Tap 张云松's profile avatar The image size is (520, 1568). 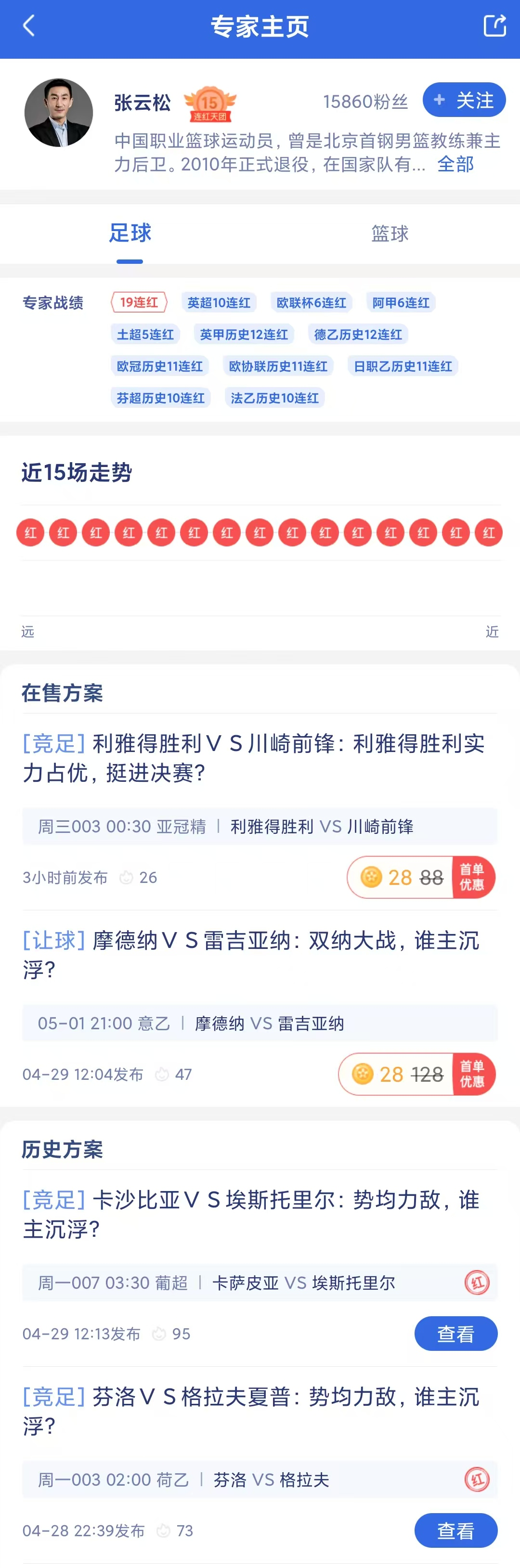58,113
